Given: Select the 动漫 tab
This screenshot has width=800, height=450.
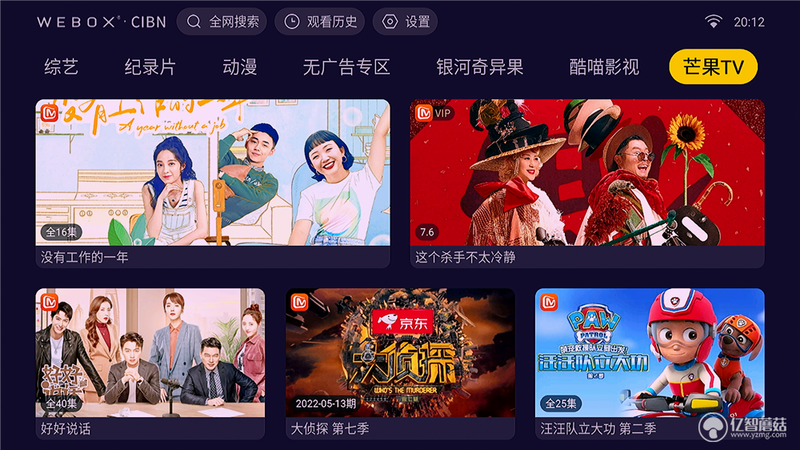Looking at the screenshot, I should click(x=240, y=68).
